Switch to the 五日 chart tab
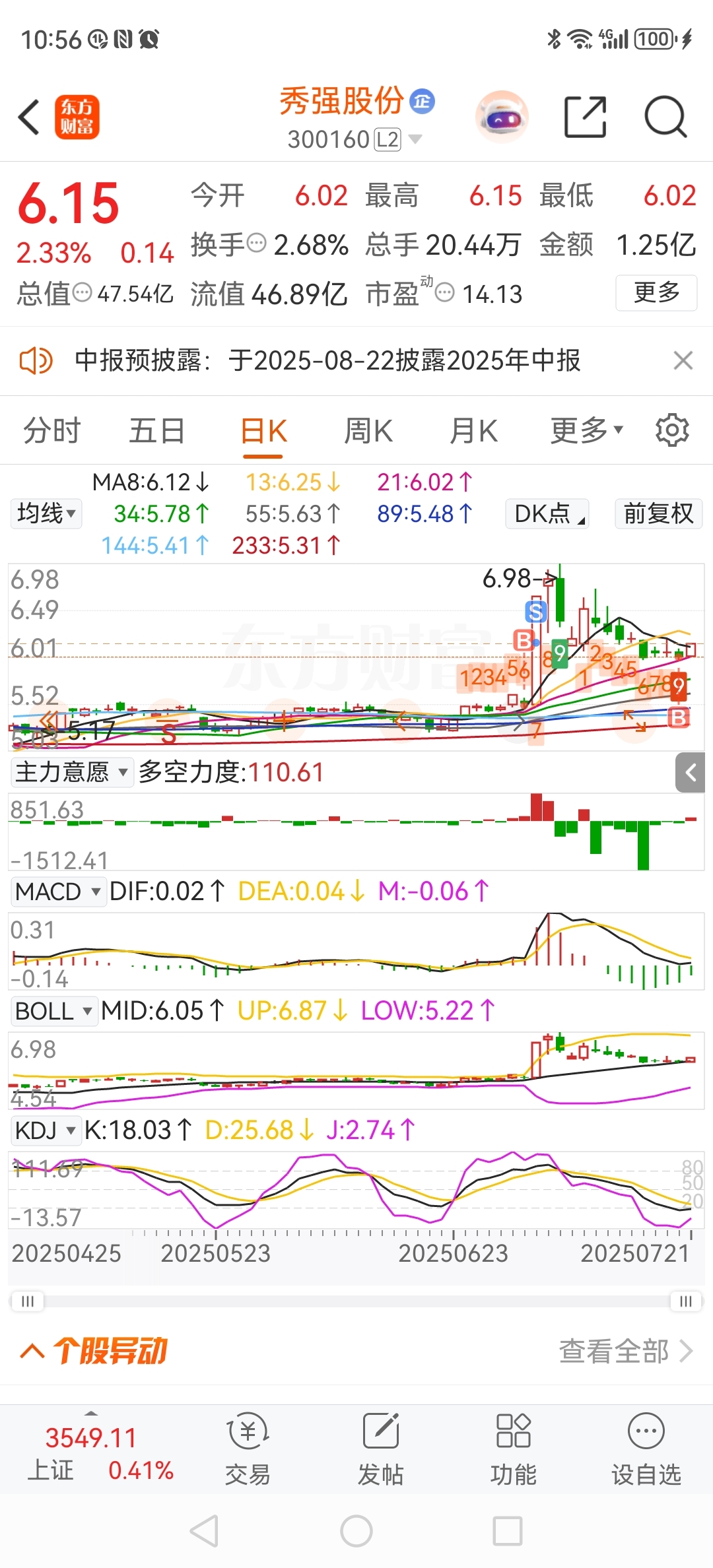The height and width of the screenshot is (1568, 713). (156, 431)
